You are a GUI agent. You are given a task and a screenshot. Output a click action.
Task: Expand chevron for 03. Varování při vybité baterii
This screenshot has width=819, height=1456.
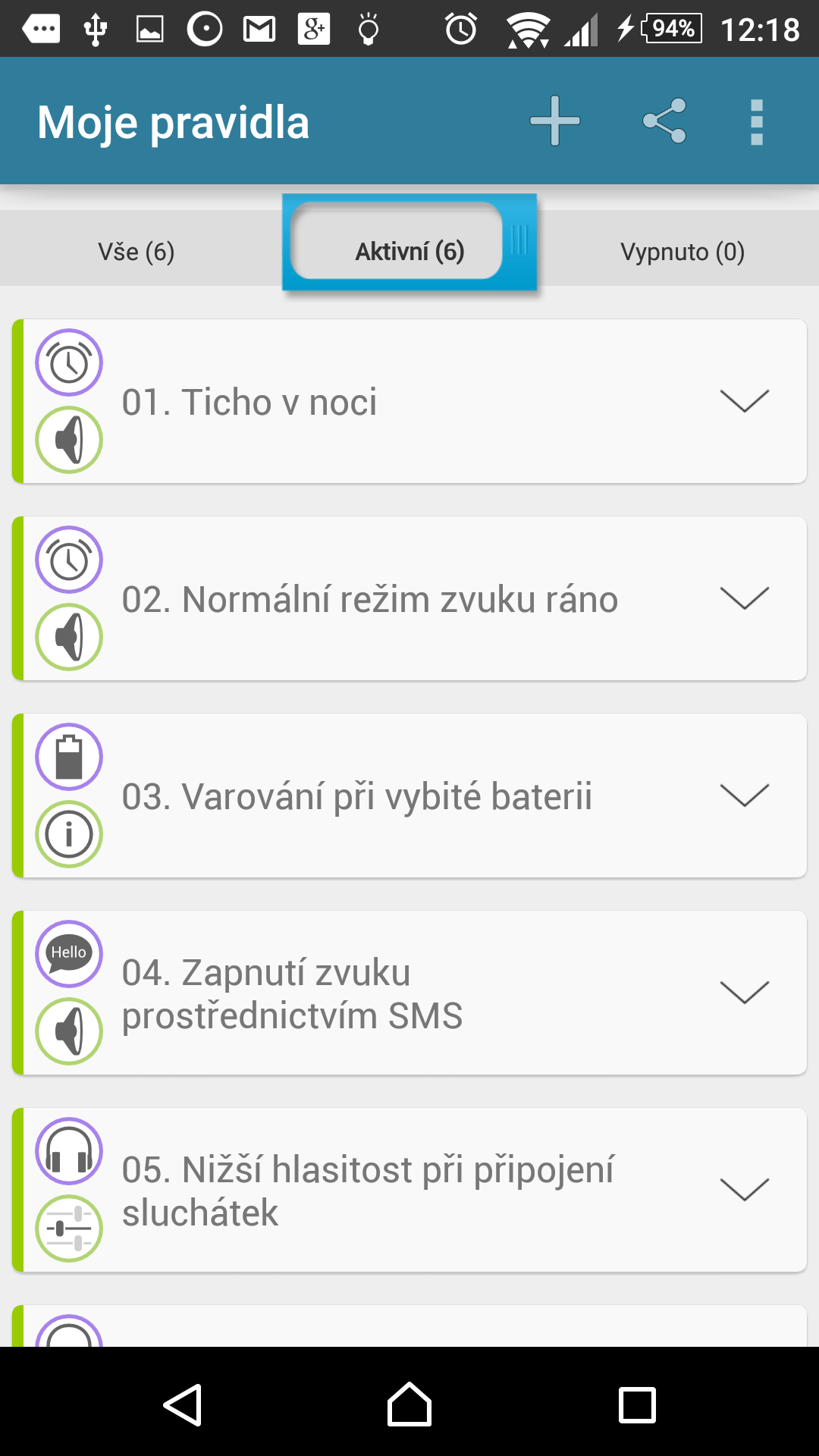click(745, 795)
